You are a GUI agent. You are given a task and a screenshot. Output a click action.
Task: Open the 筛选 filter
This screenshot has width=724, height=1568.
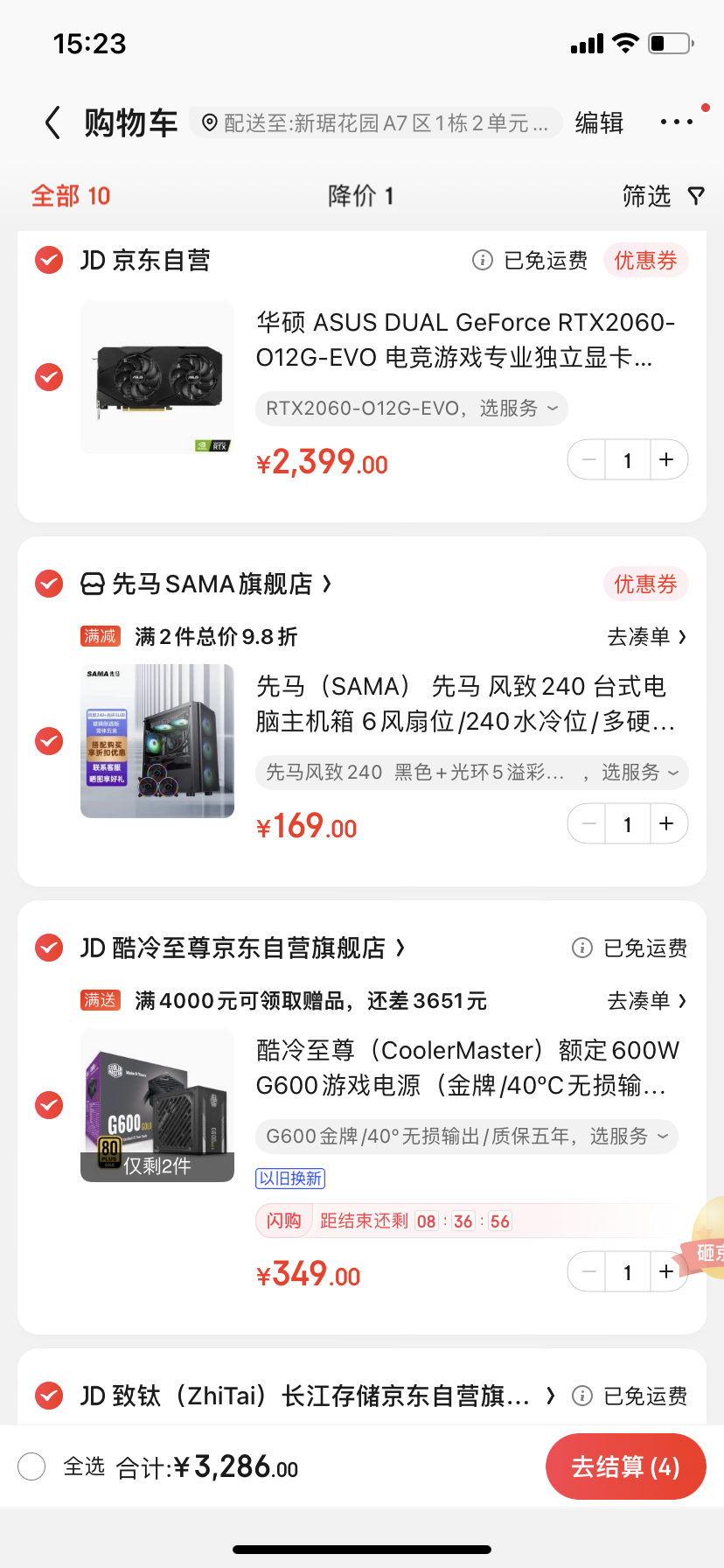663,196
